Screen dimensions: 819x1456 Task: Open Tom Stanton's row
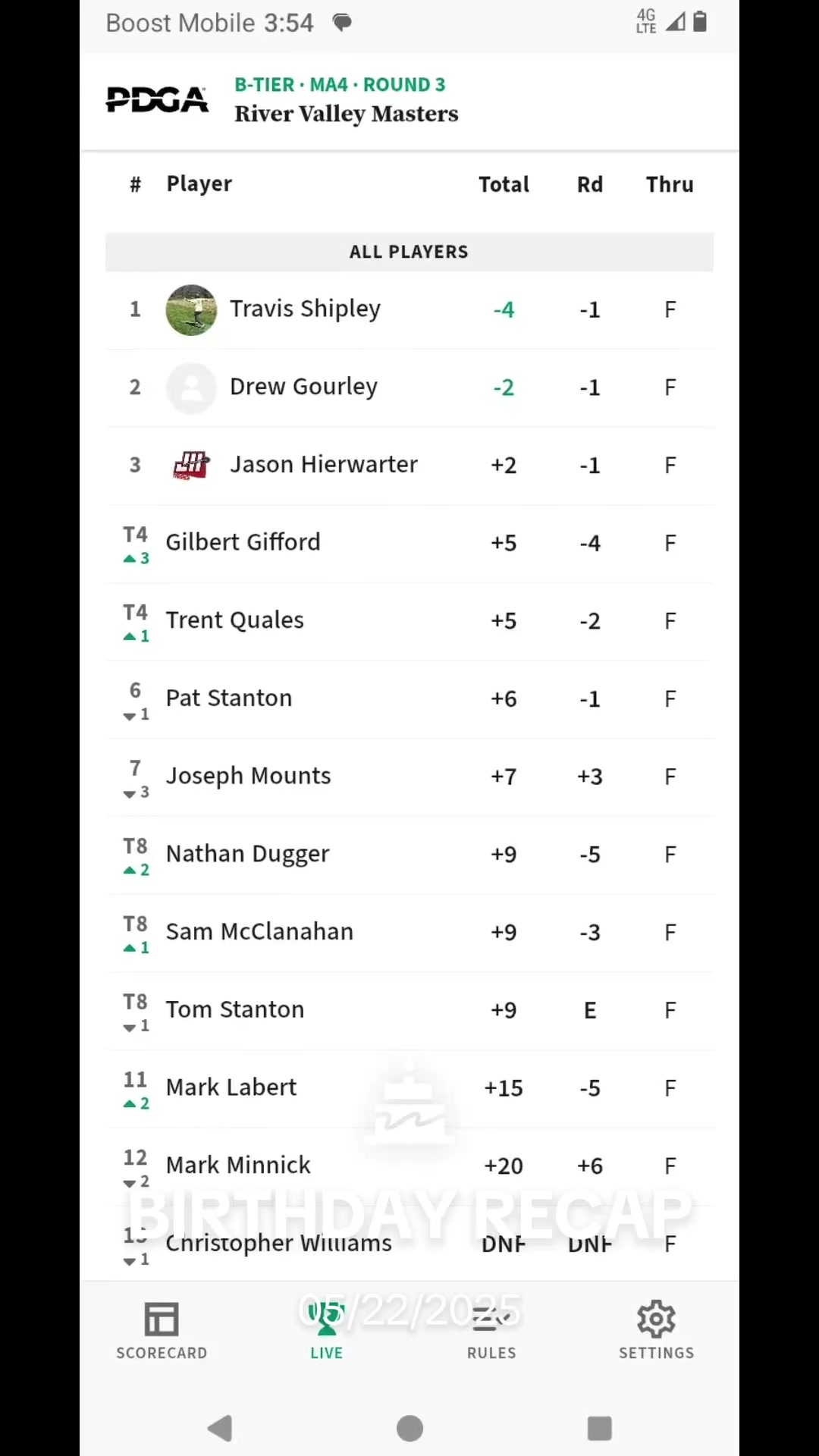409,1010
